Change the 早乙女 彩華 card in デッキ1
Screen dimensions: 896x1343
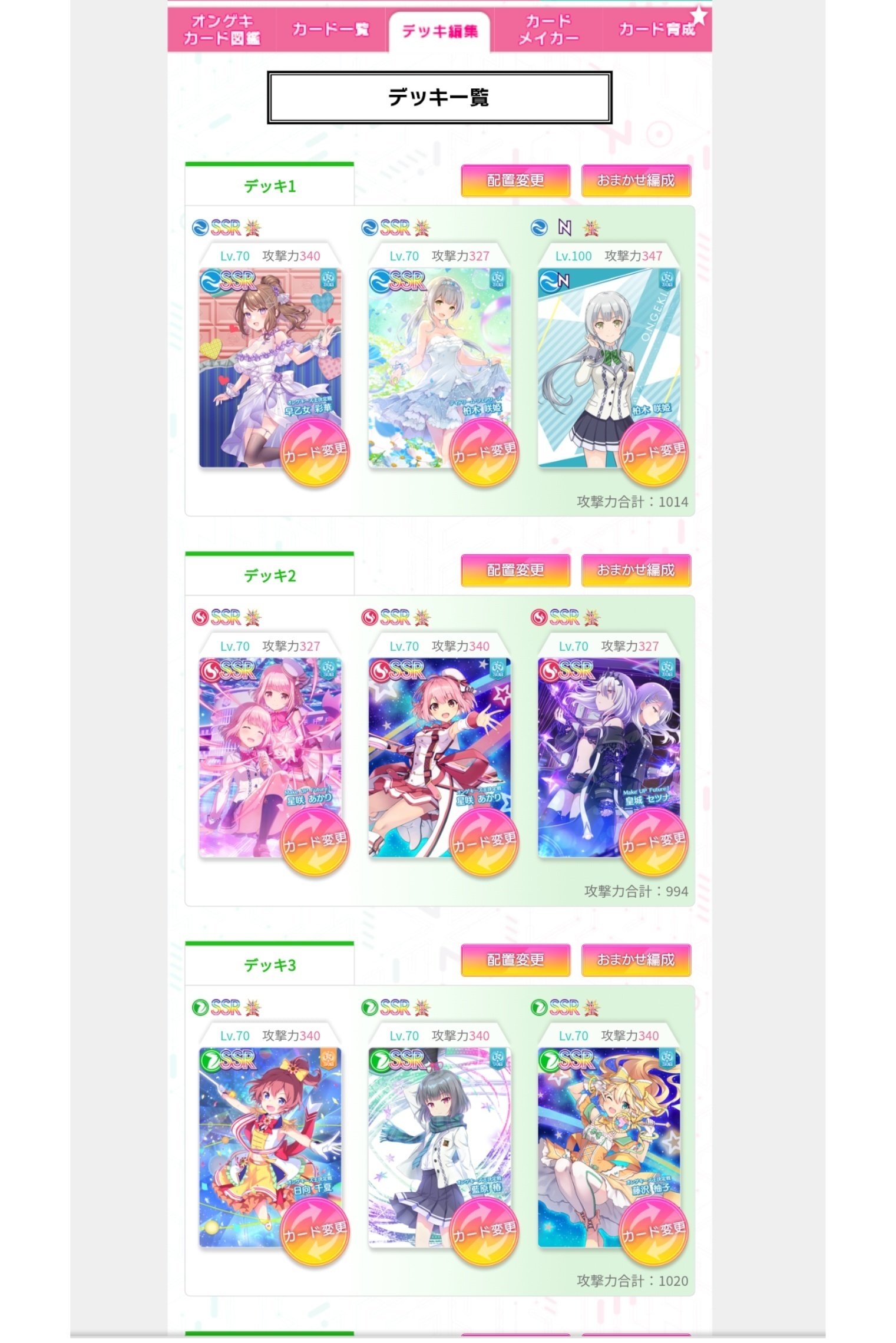[x=315, y=452]
